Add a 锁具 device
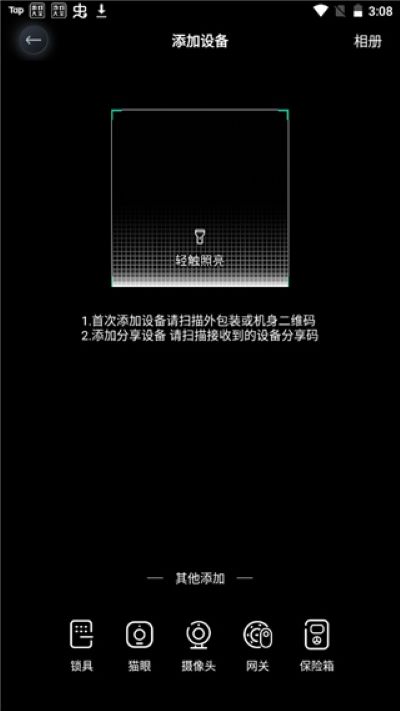This screenshot has width=400, height=711. coord(82,645)
